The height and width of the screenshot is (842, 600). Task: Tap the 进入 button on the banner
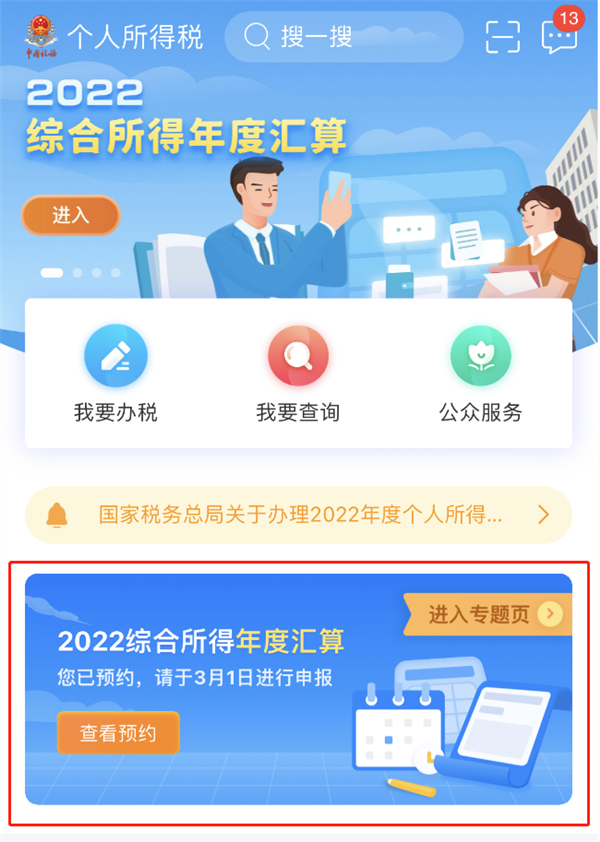pos(71,215)
